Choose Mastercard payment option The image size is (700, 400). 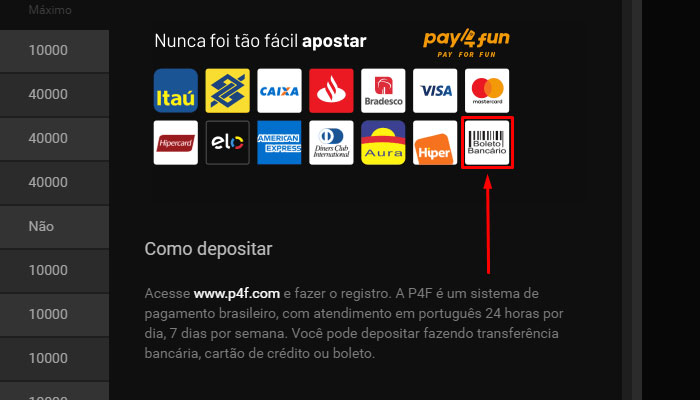(x=487, y=91)
